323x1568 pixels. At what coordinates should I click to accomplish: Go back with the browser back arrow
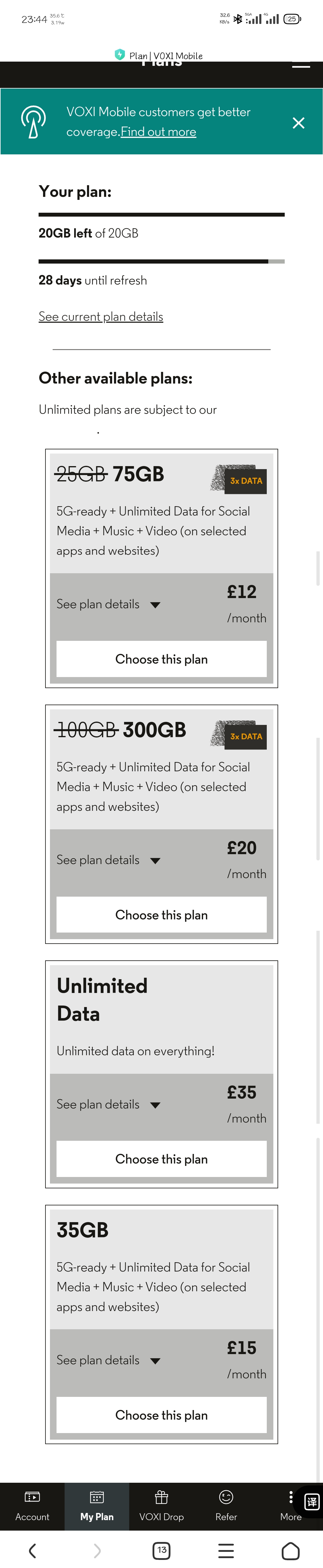click(32, 1550)
